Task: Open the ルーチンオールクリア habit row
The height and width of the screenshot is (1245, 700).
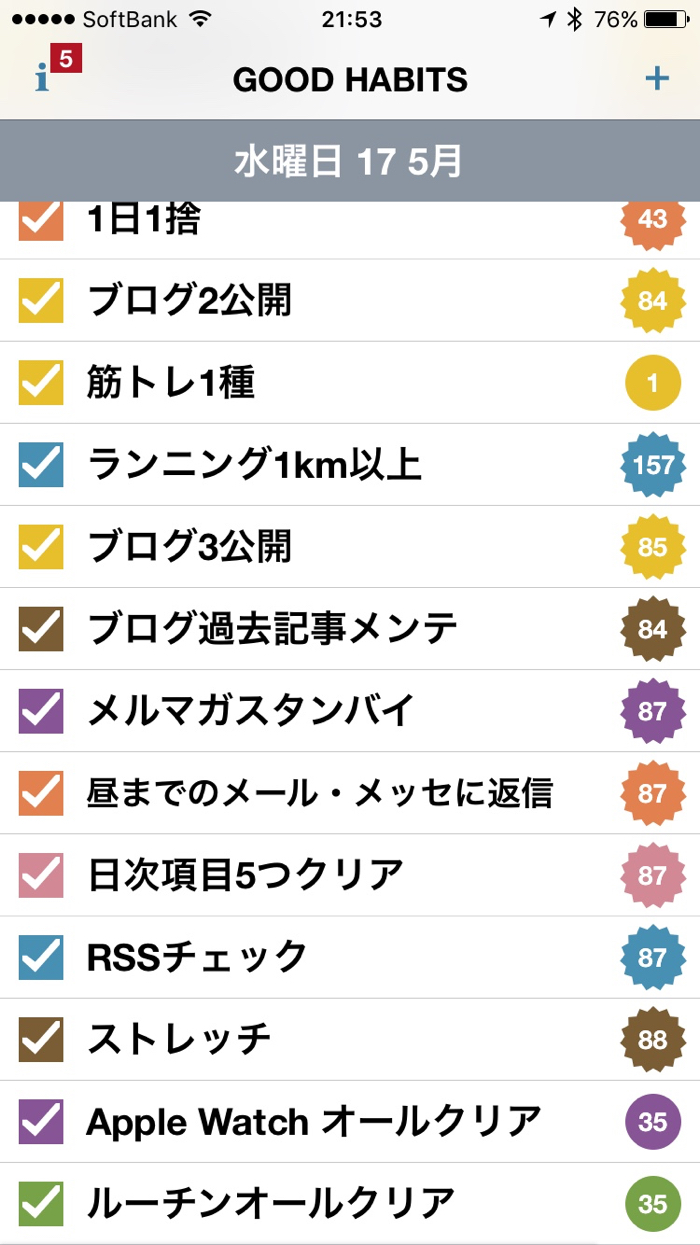Action: tap(270, 1202)
